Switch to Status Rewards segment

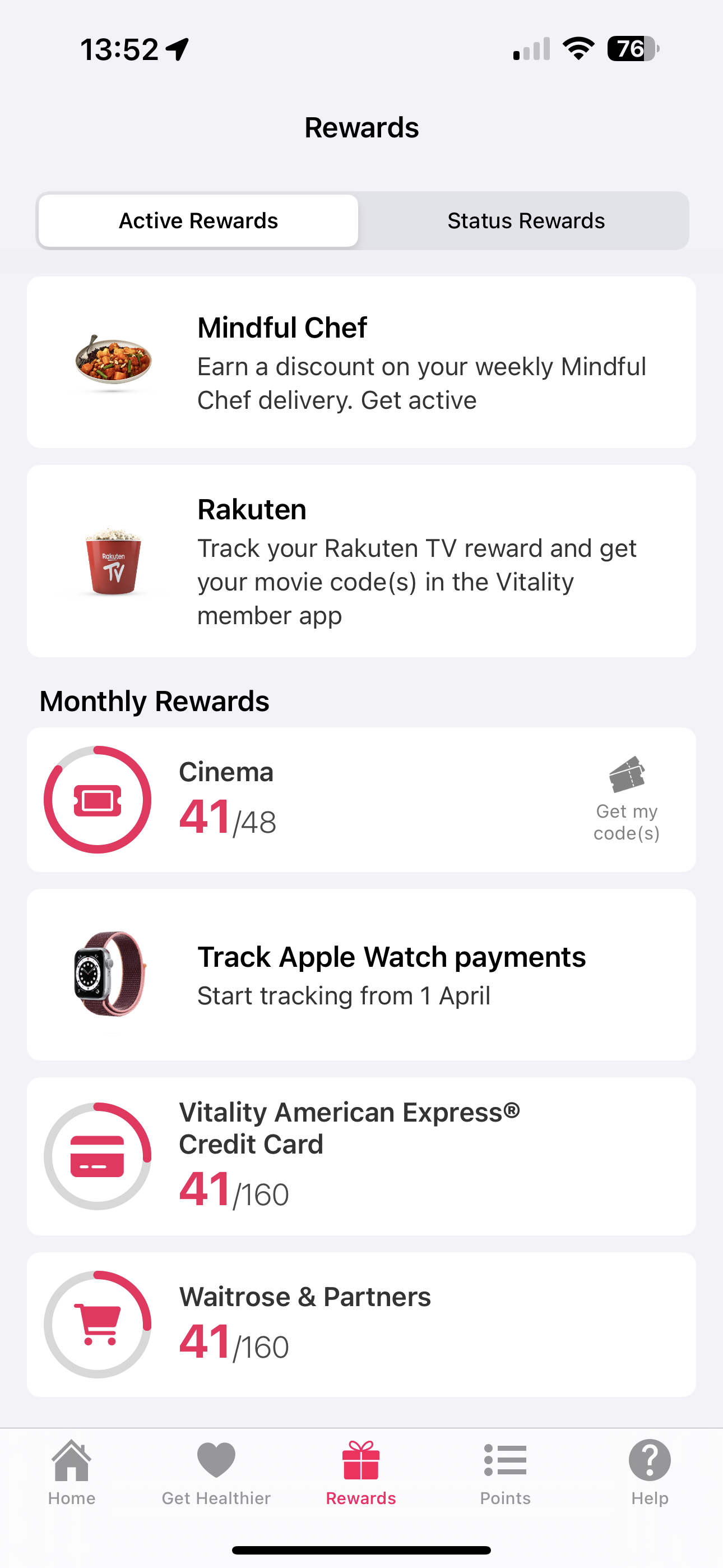[526, 220]
